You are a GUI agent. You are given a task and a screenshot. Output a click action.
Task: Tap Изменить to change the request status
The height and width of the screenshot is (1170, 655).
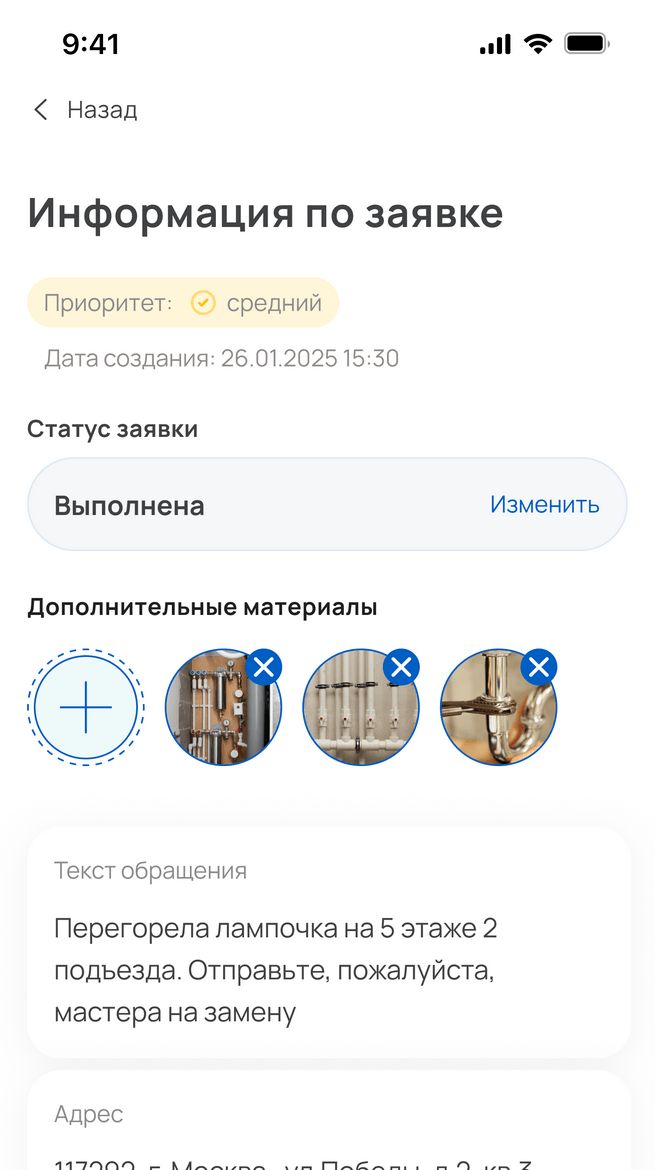544,505
